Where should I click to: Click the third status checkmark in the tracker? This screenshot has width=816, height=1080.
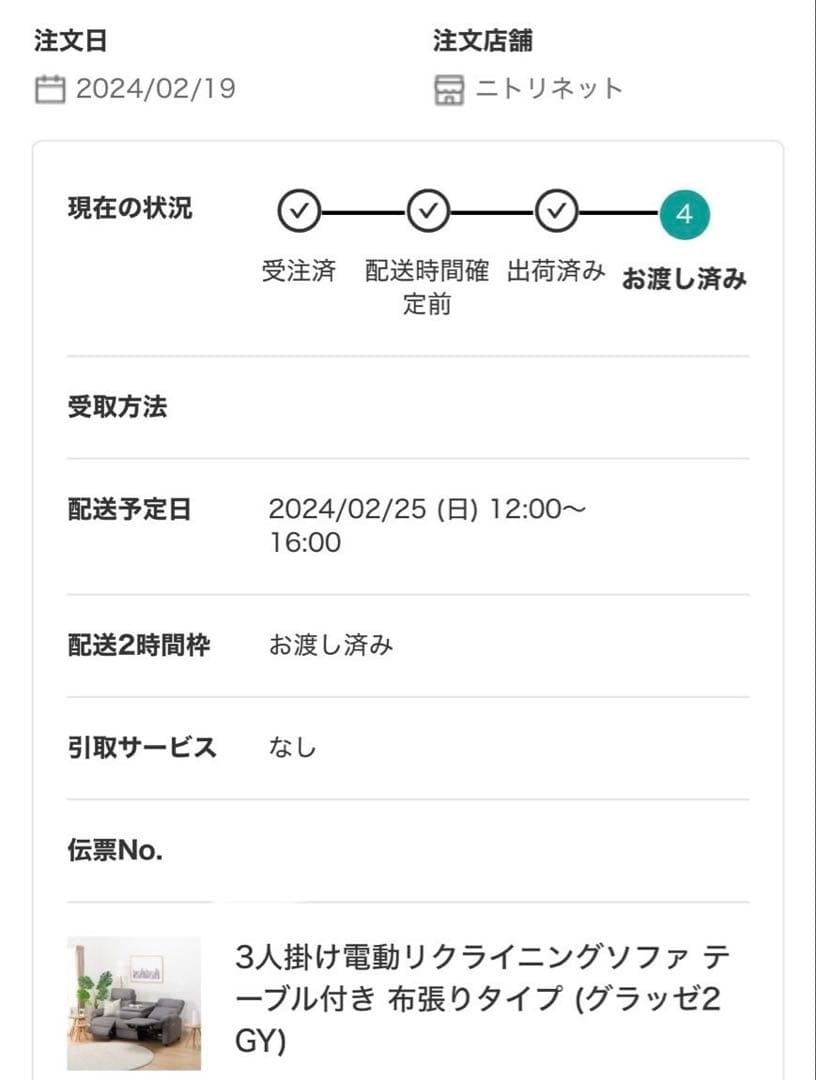tap(556, 210)
